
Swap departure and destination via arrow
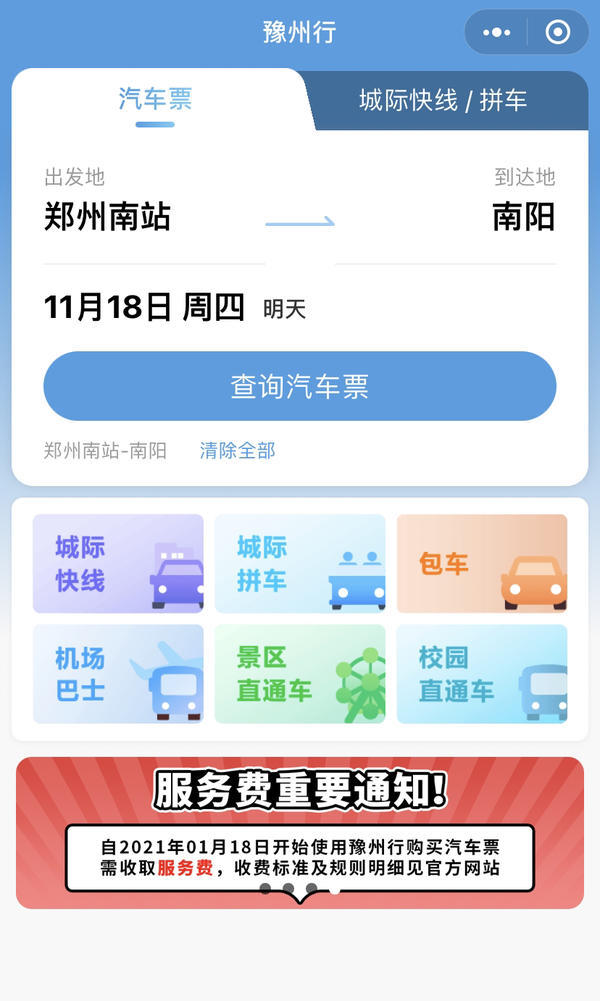300,222
